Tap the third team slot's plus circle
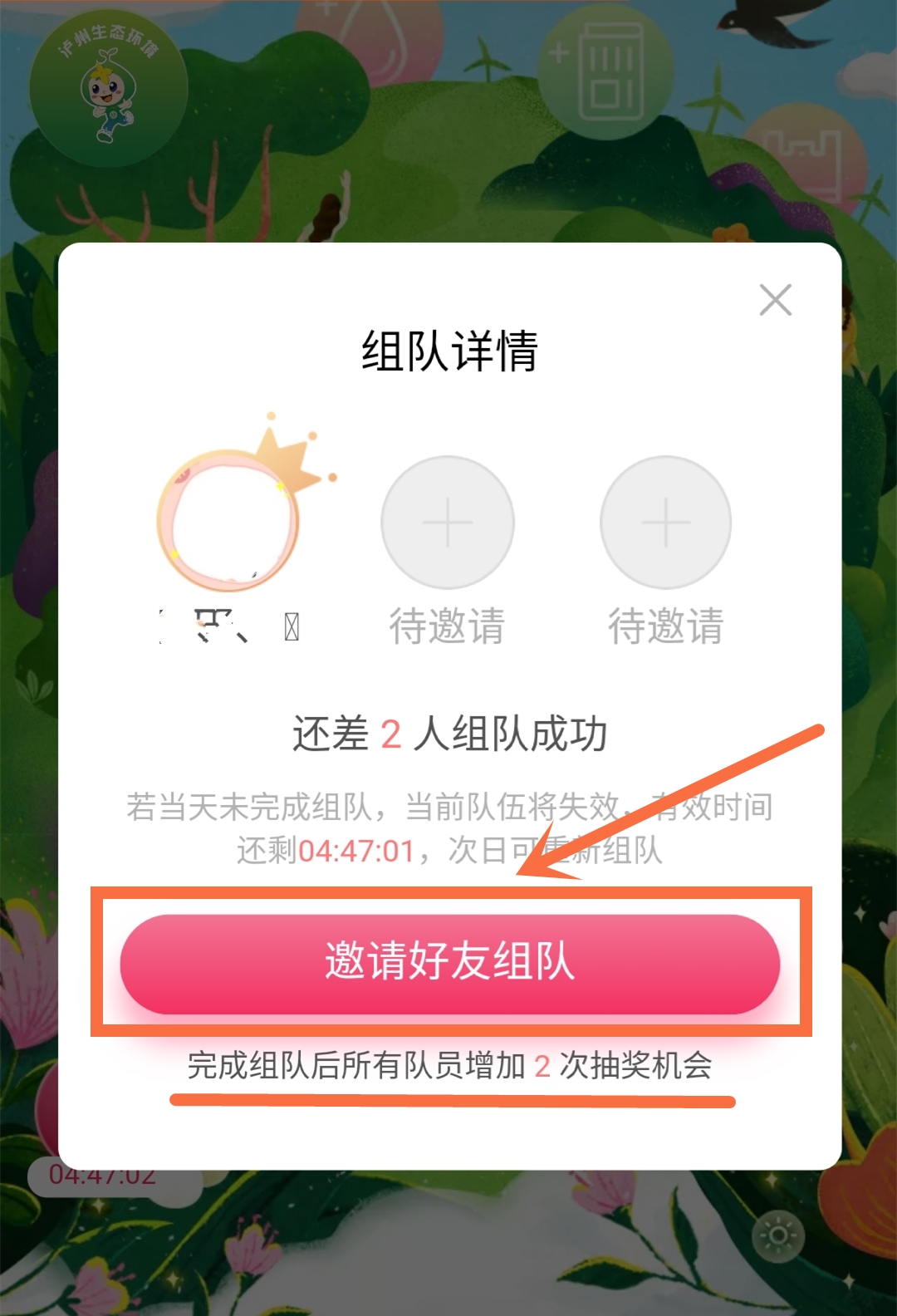The width and height of the screenshot is (897, 1316). click(x=665, y=523)
